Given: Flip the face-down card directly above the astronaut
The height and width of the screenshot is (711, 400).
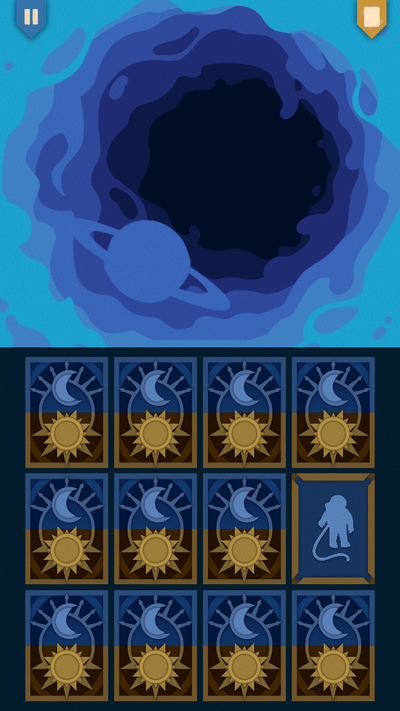Looking at the screenshot, I should [333, 412].
